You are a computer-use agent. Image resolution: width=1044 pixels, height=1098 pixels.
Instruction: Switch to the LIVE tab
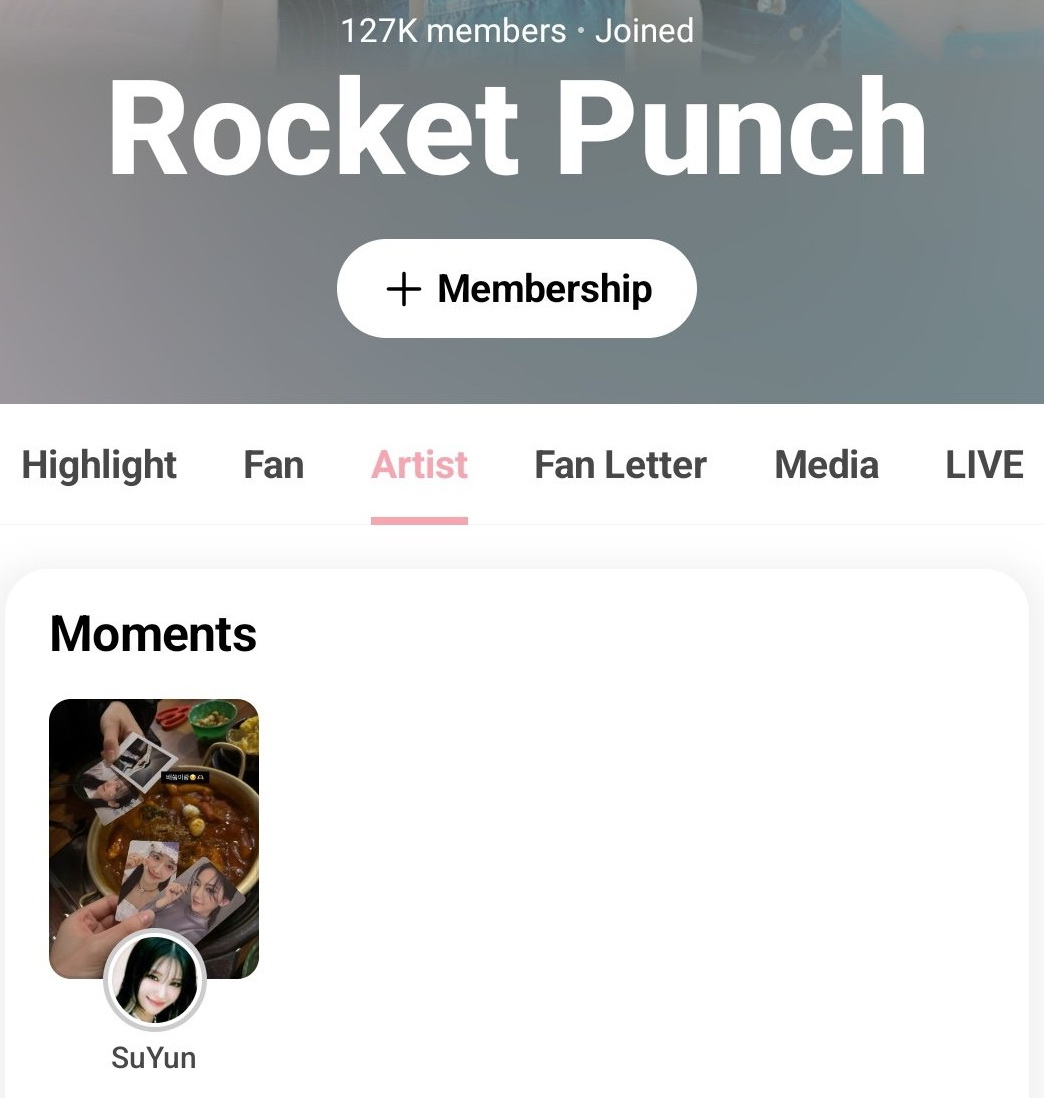point(984,465)
